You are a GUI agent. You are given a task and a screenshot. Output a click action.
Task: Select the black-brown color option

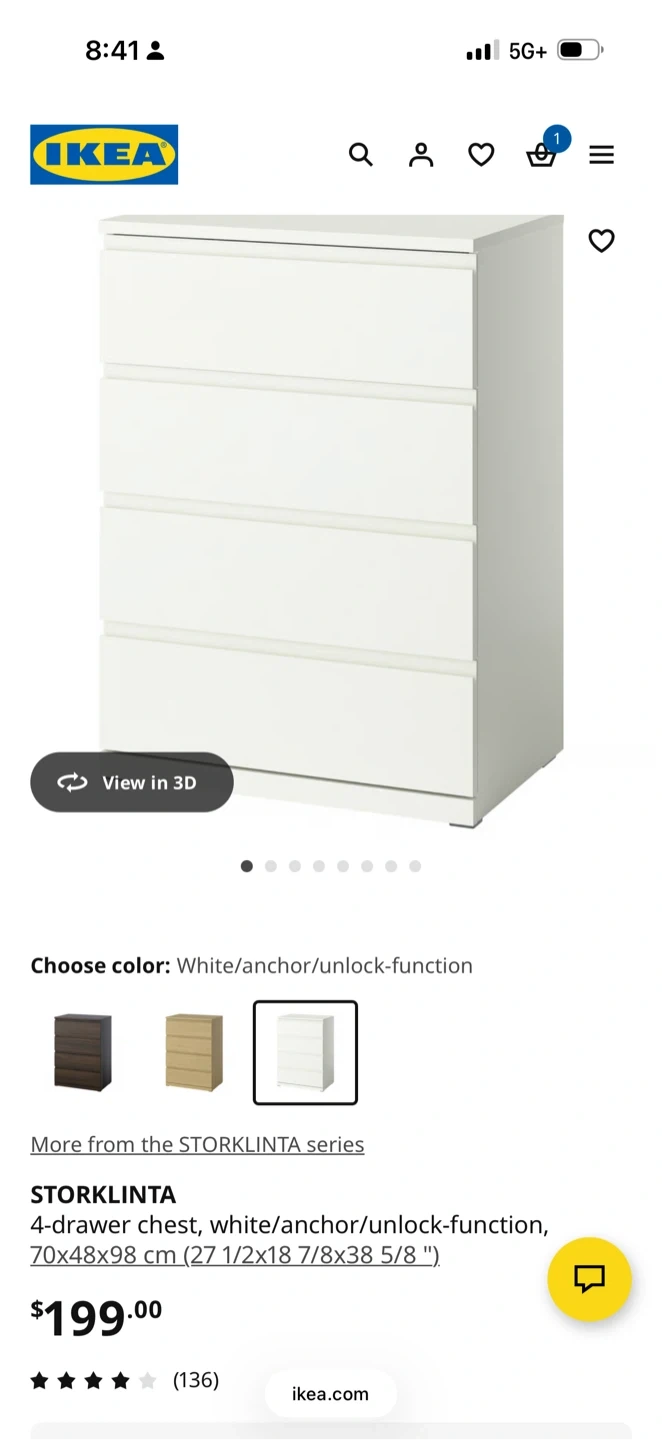(x=83, y=1052)
